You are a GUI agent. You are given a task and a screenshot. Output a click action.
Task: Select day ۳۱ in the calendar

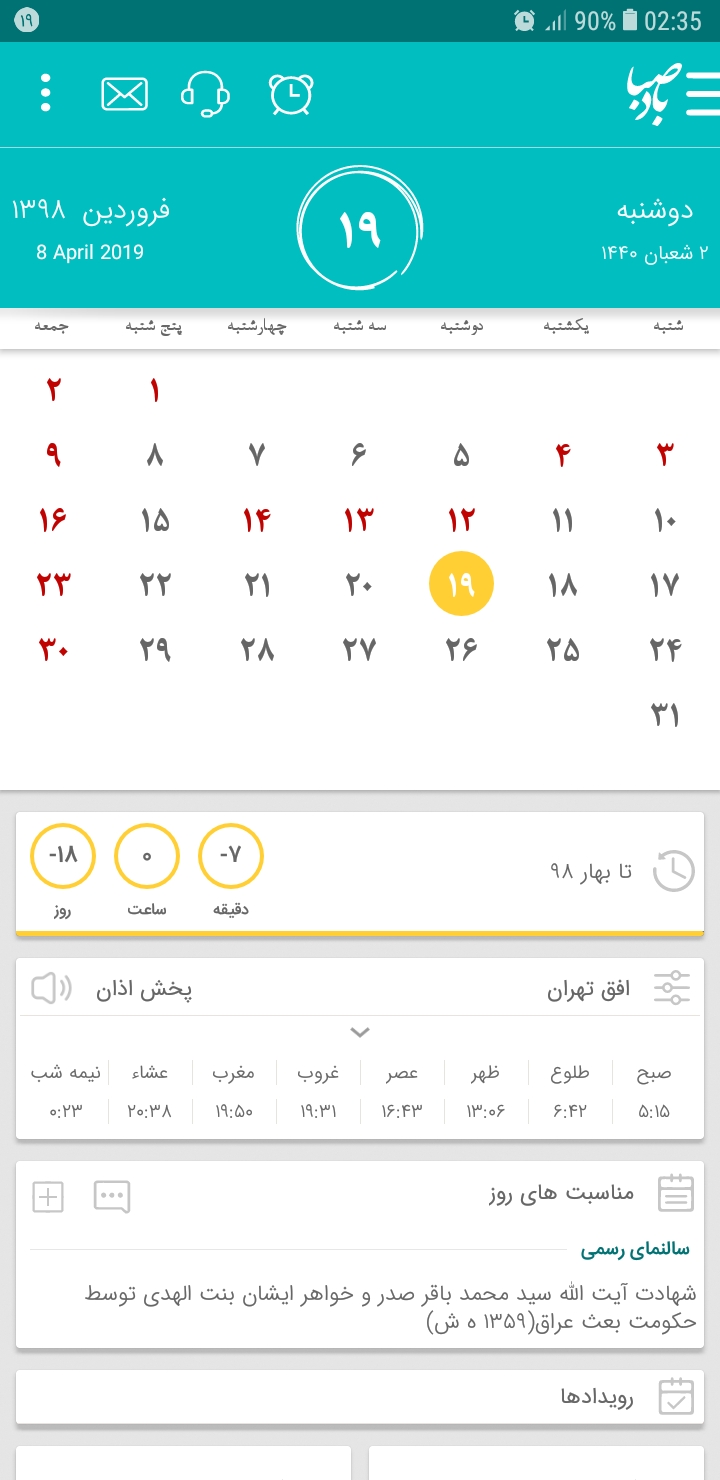[665, 716]
